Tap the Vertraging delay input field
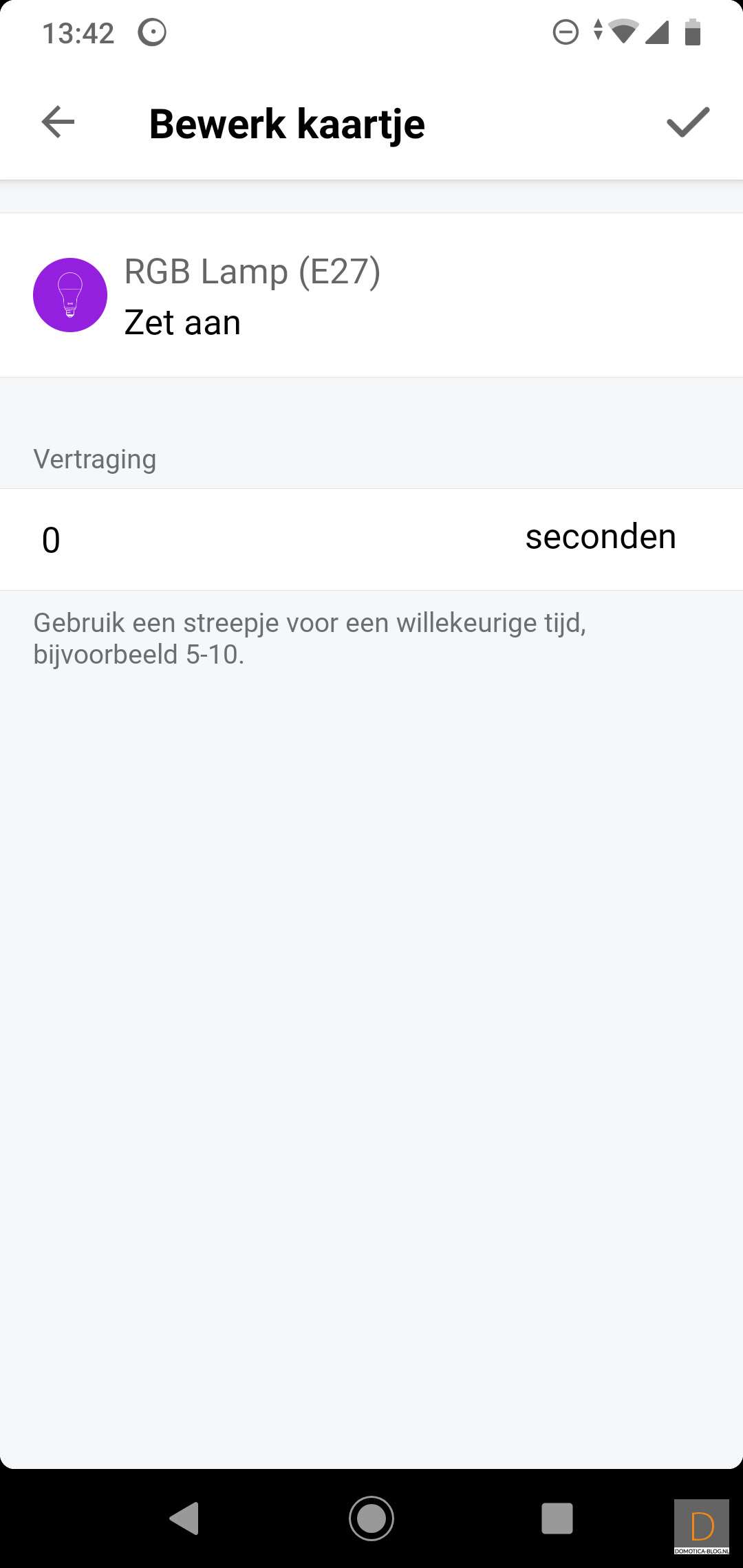The width and height of the screenshot is (743, 1568). [206, 539]
